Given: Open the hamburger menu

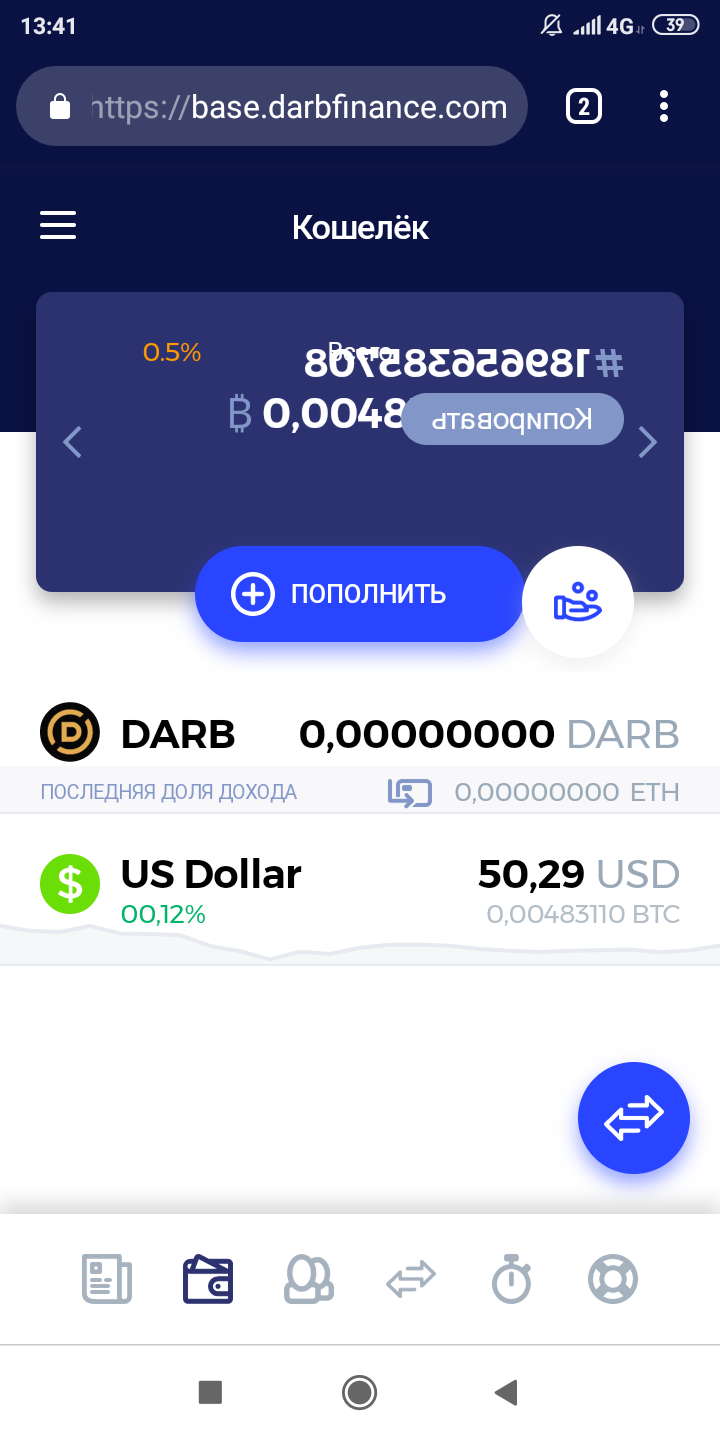Looking at the screenshot, I should click(58, 226).
